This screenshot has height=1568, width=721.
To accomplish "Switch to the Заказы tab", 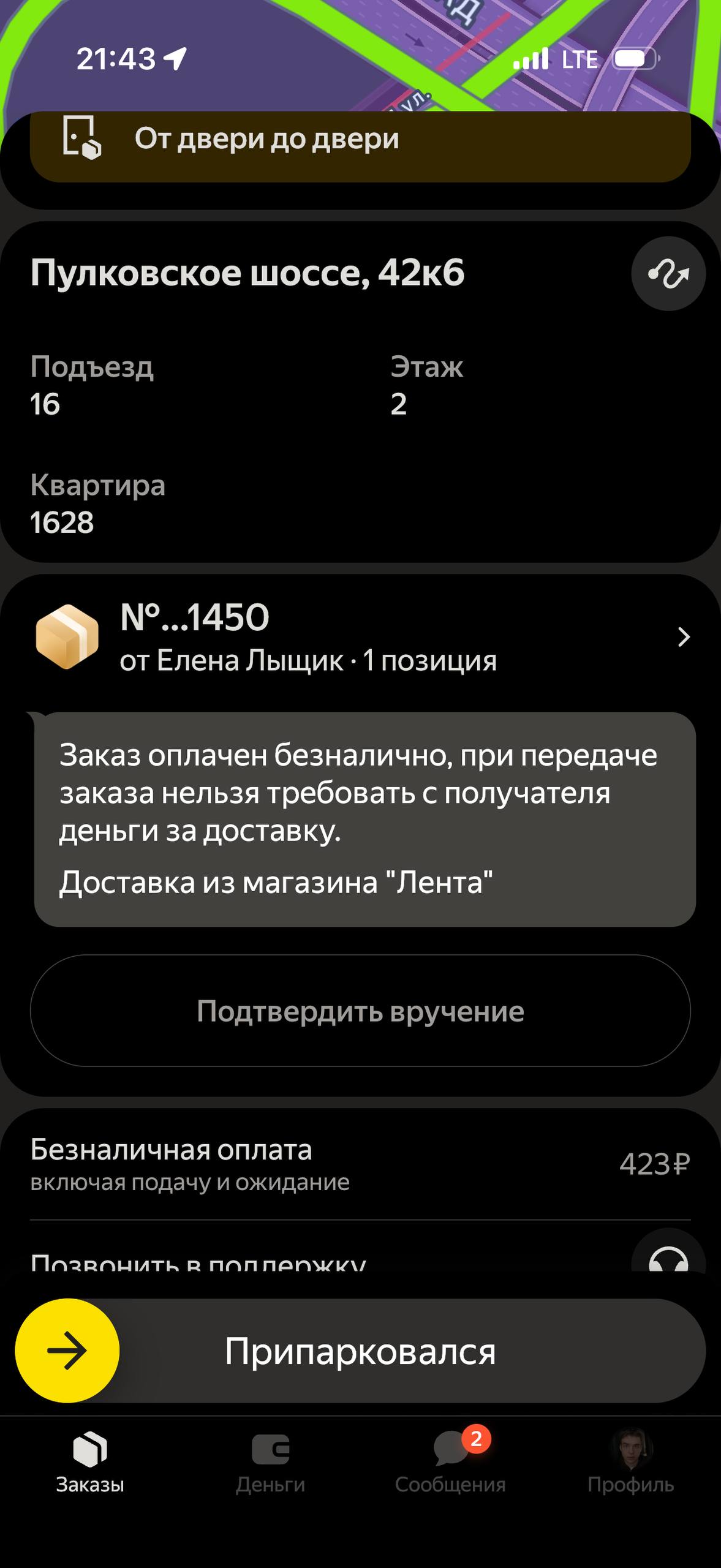I will [90, 1461].
